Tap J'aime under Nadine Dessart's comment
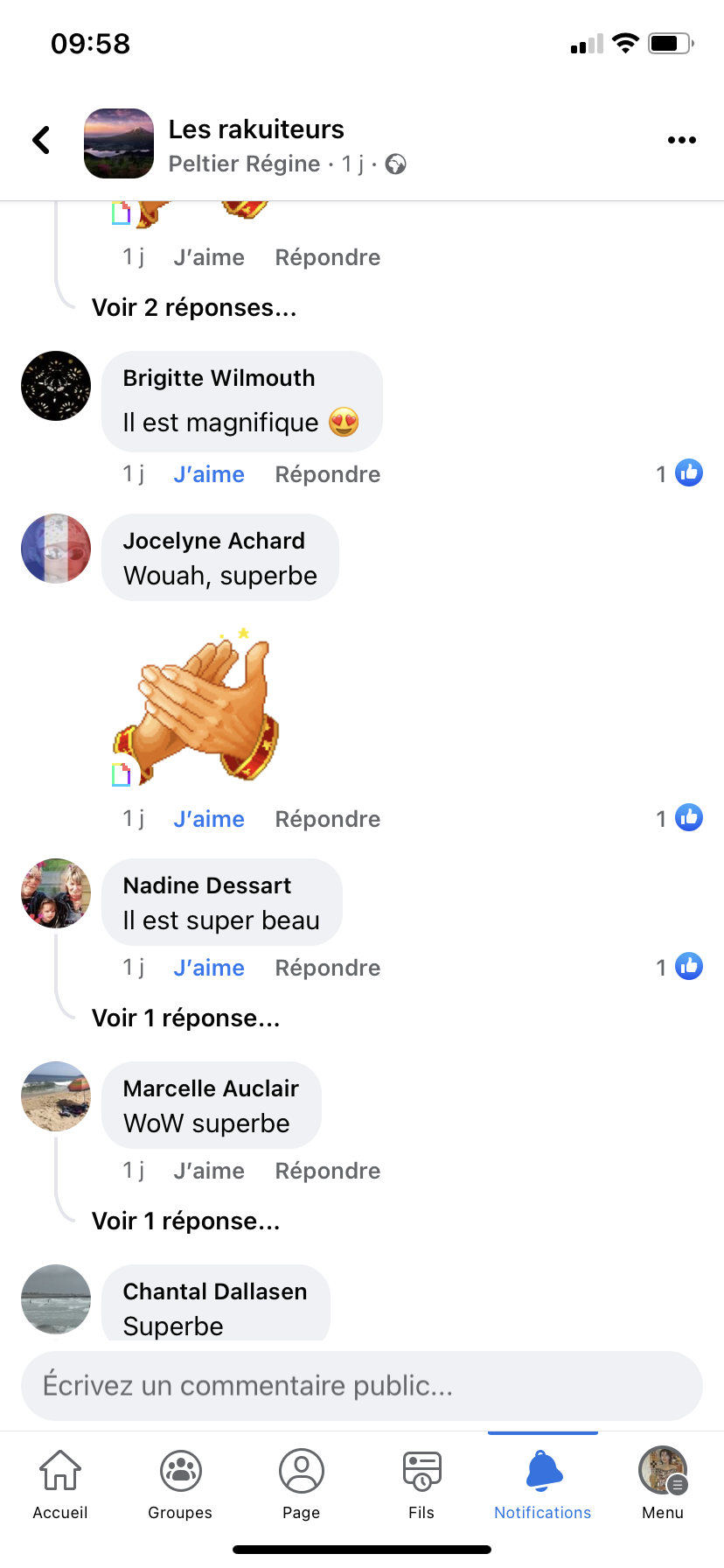 (x=209, y=968)
